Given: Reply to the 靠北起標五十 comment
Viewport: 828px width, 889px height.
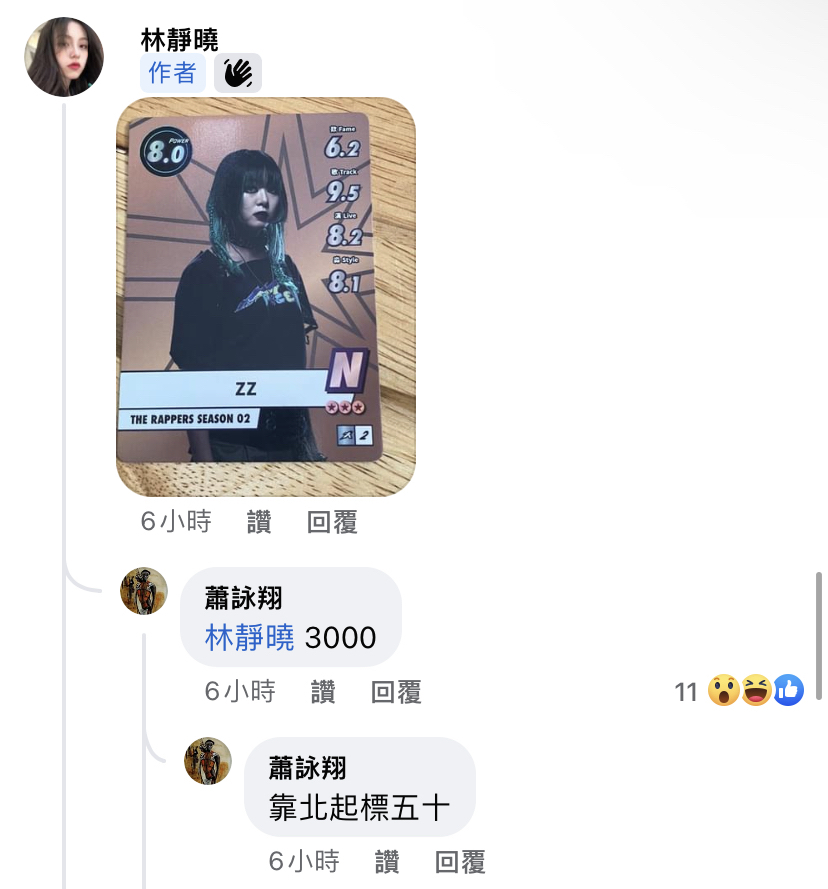Looking at the screenshot, I should 460,861.
